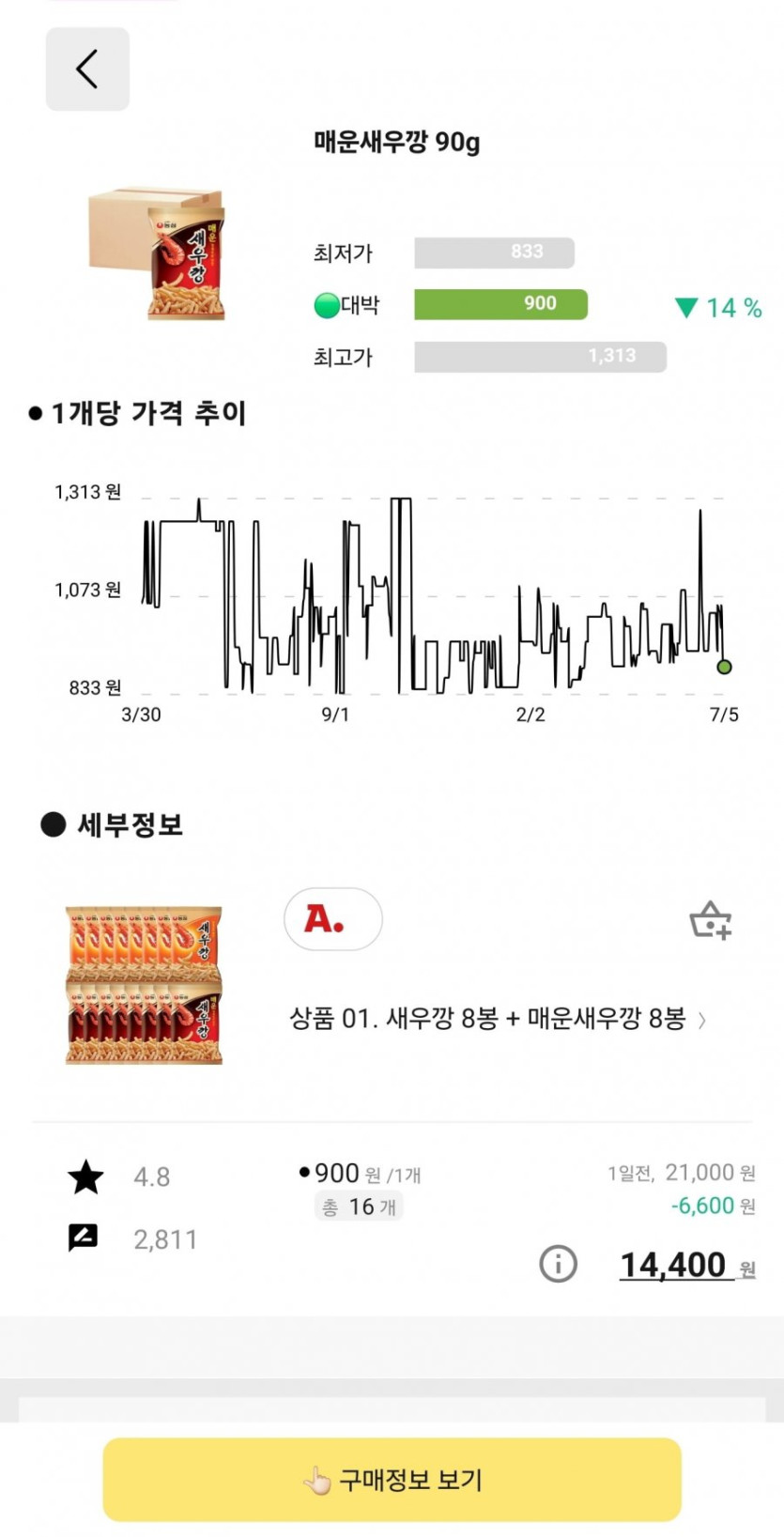Go back using the top arrow
This screenshot has height=1537, width=784.
coord(87,69)
